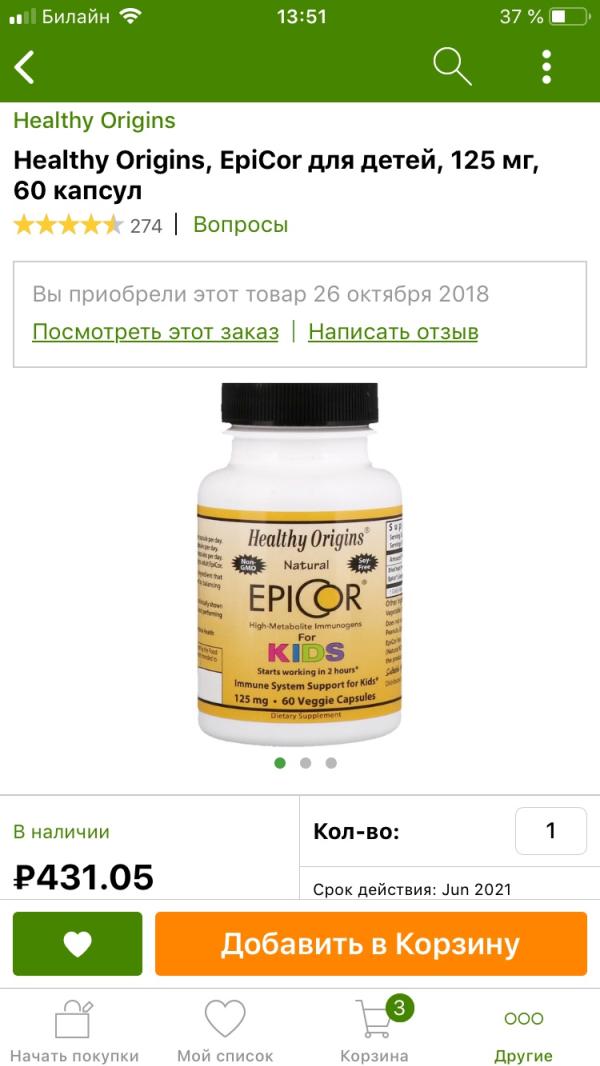Viewport: 600px width, 1066px height.
Task: Open the EpiCor Kids bottle image
Action: coord(299,560)
